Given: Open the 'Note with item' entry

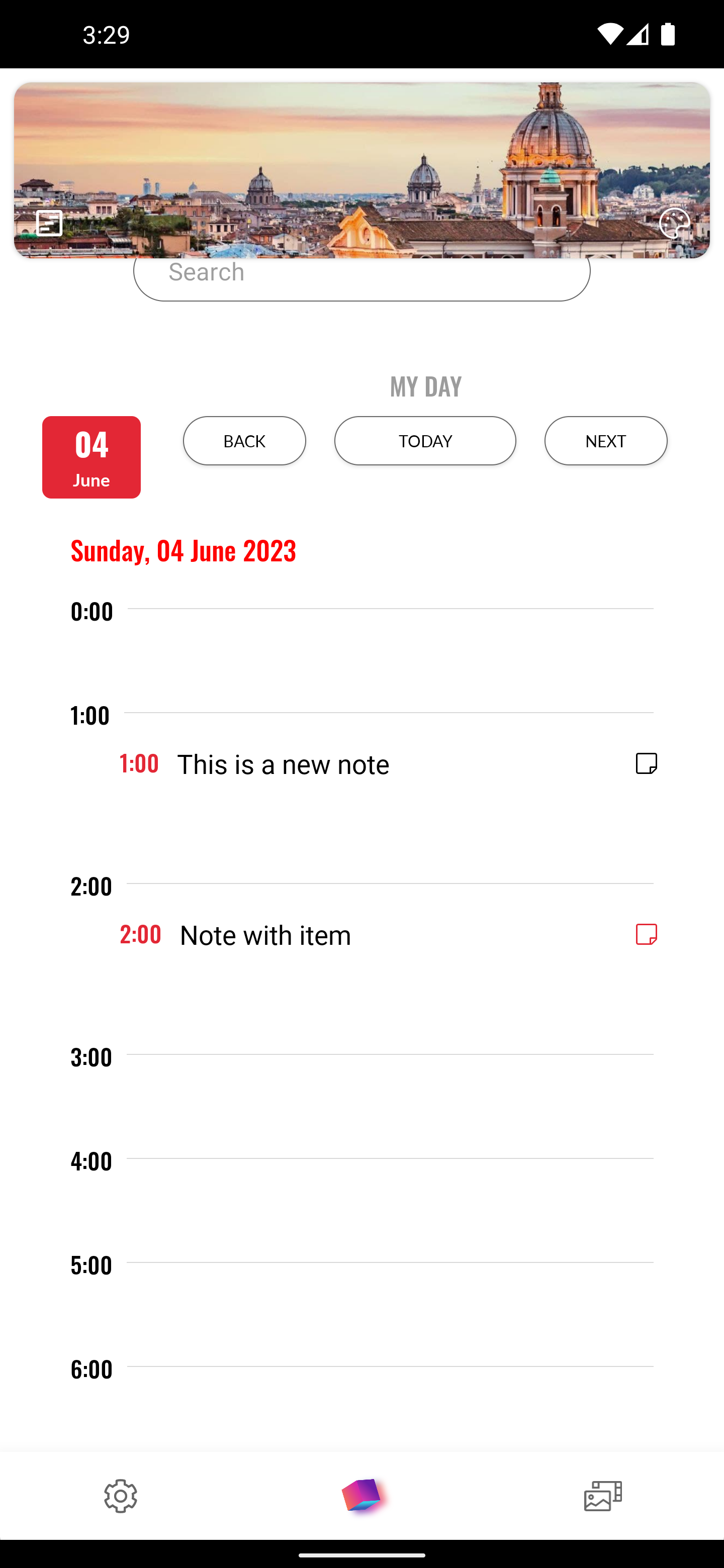Looking at the screenshot, I should [265, 936].
